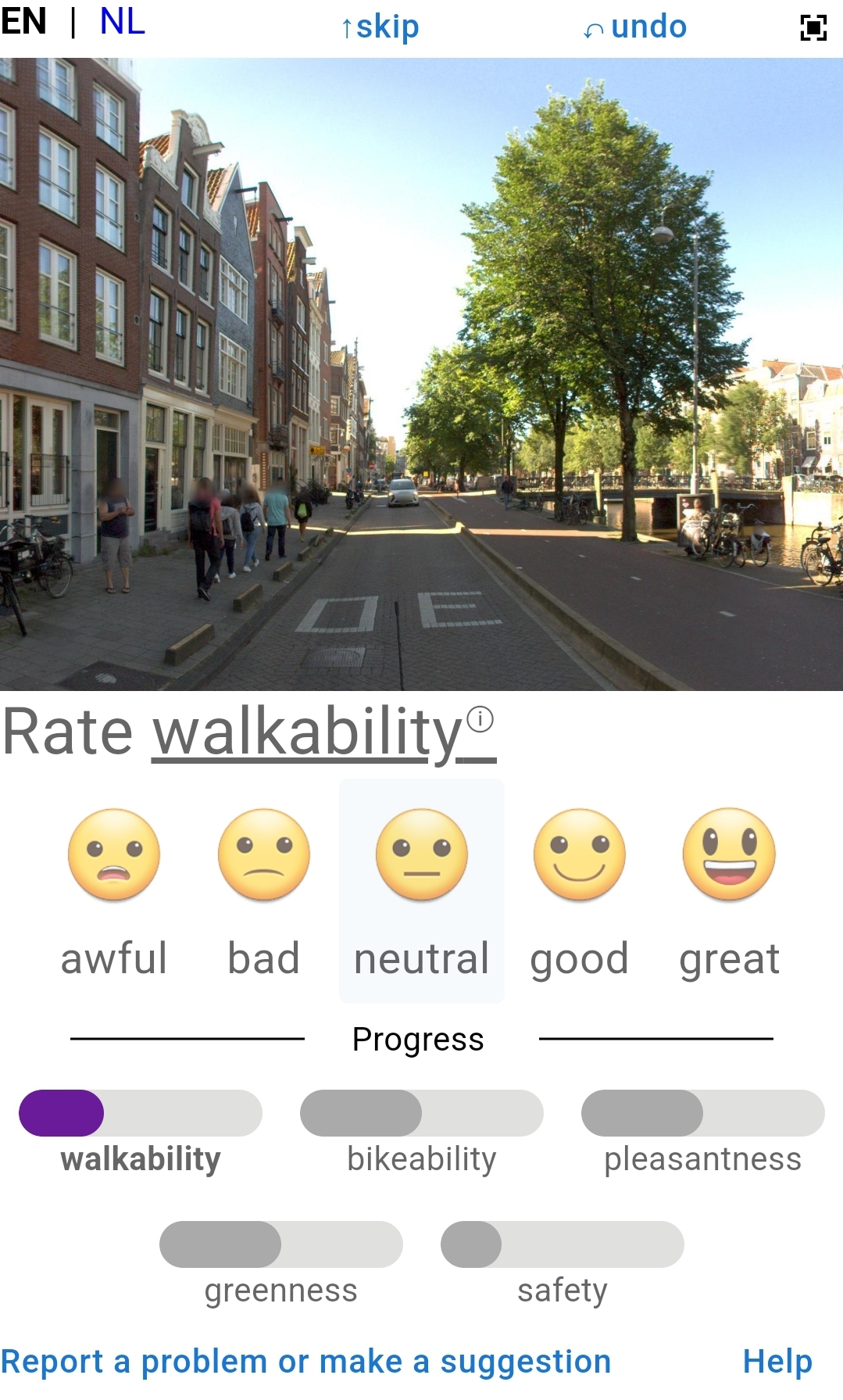Rate walkability as bad
Image resolution: width=843 pixels, height=1400 pixels.
pyautogui.click(x=264, y=890)
